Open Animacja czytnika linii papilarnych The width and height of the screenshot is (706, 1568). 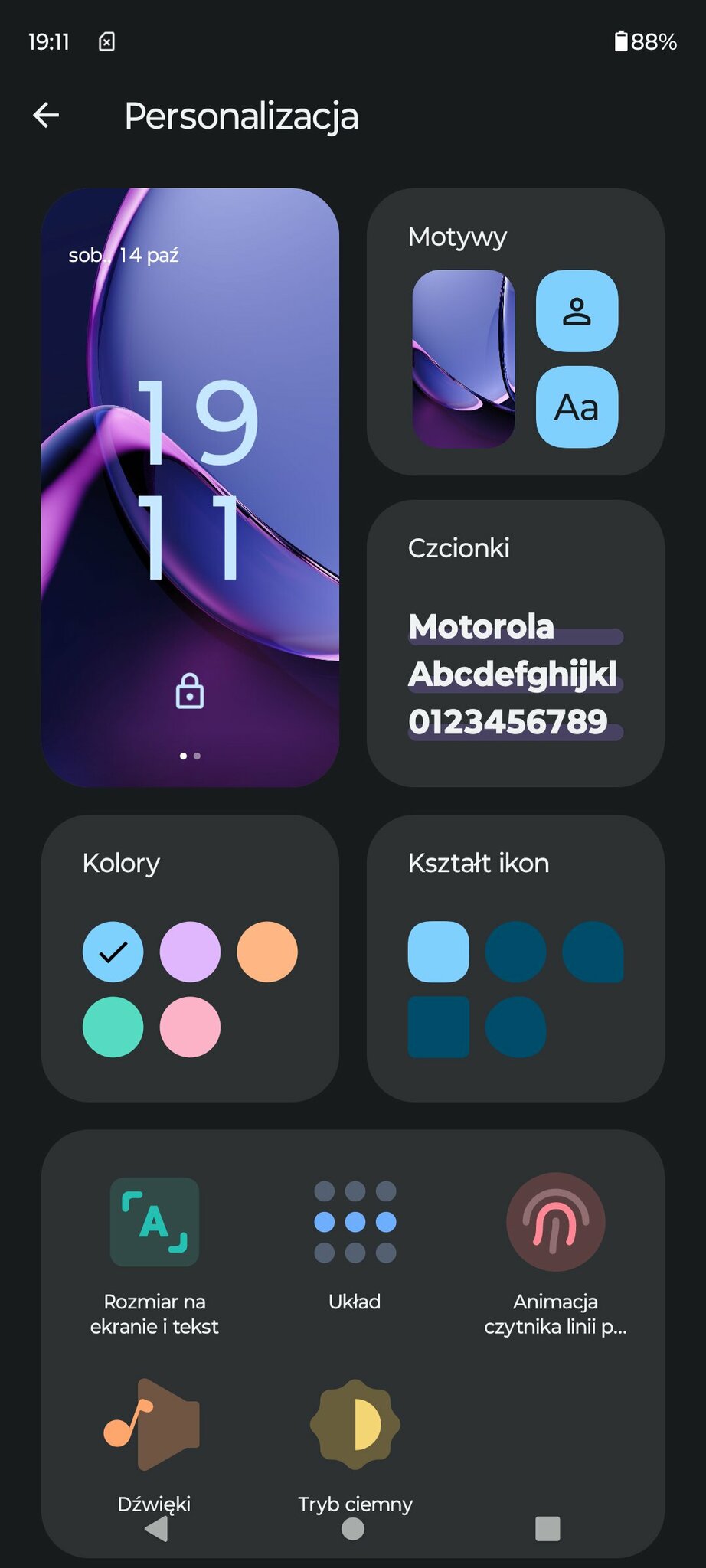coord(555,1256)
